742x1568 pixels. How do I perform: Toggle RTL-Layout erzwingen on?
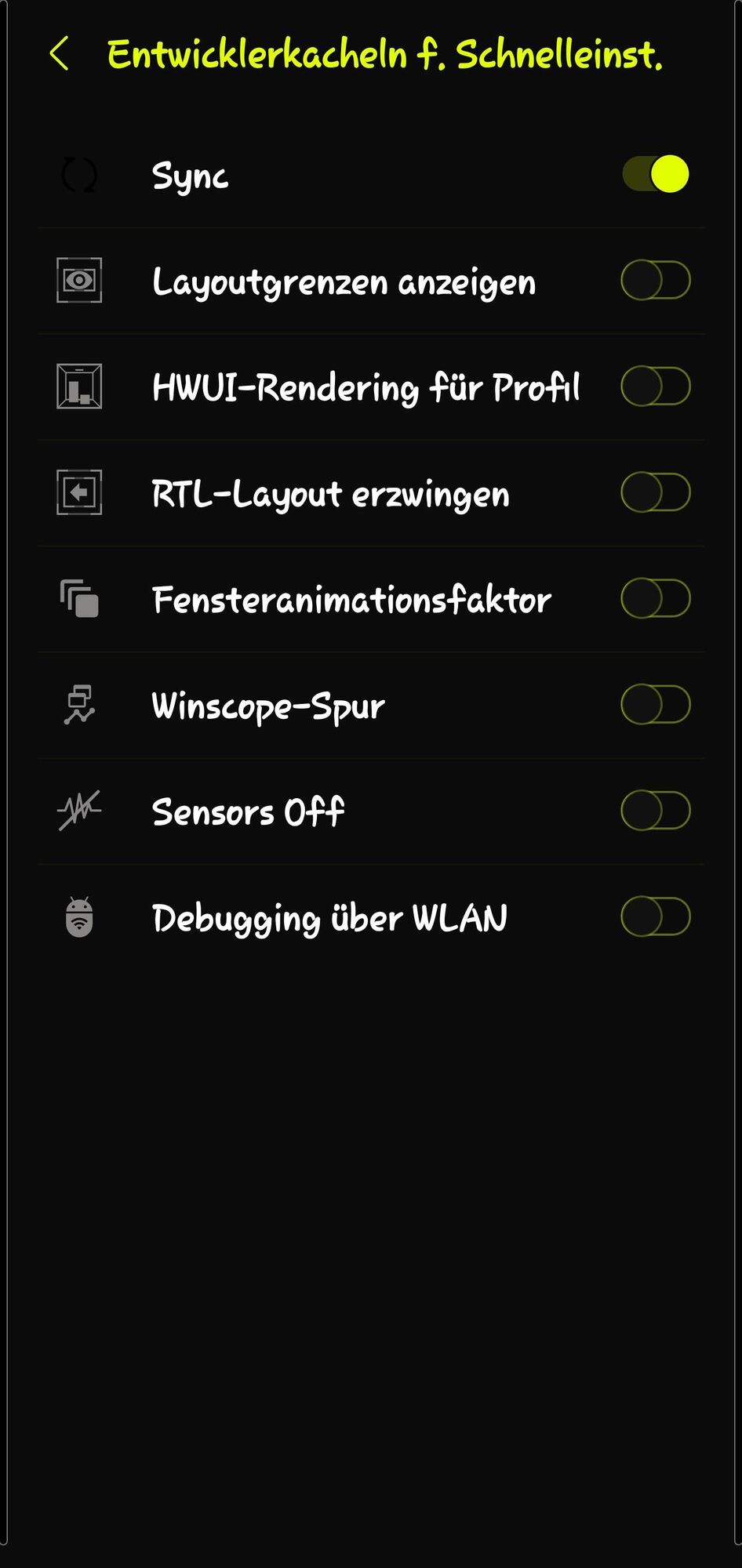[x=655, y=492]
